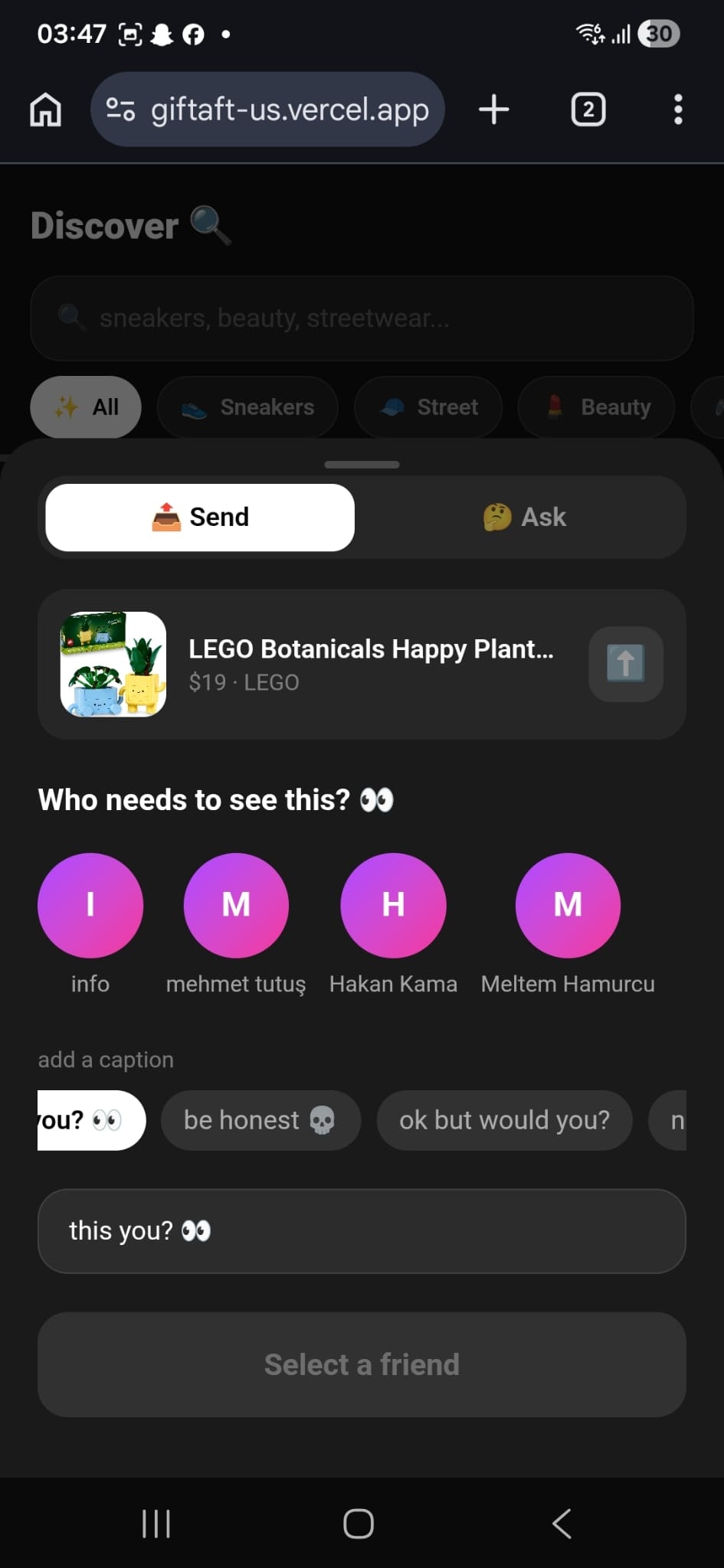The width and height of the screenshot is (724, 1568).
Task: Tap the Select a friend button
Action: point(362,1364)
